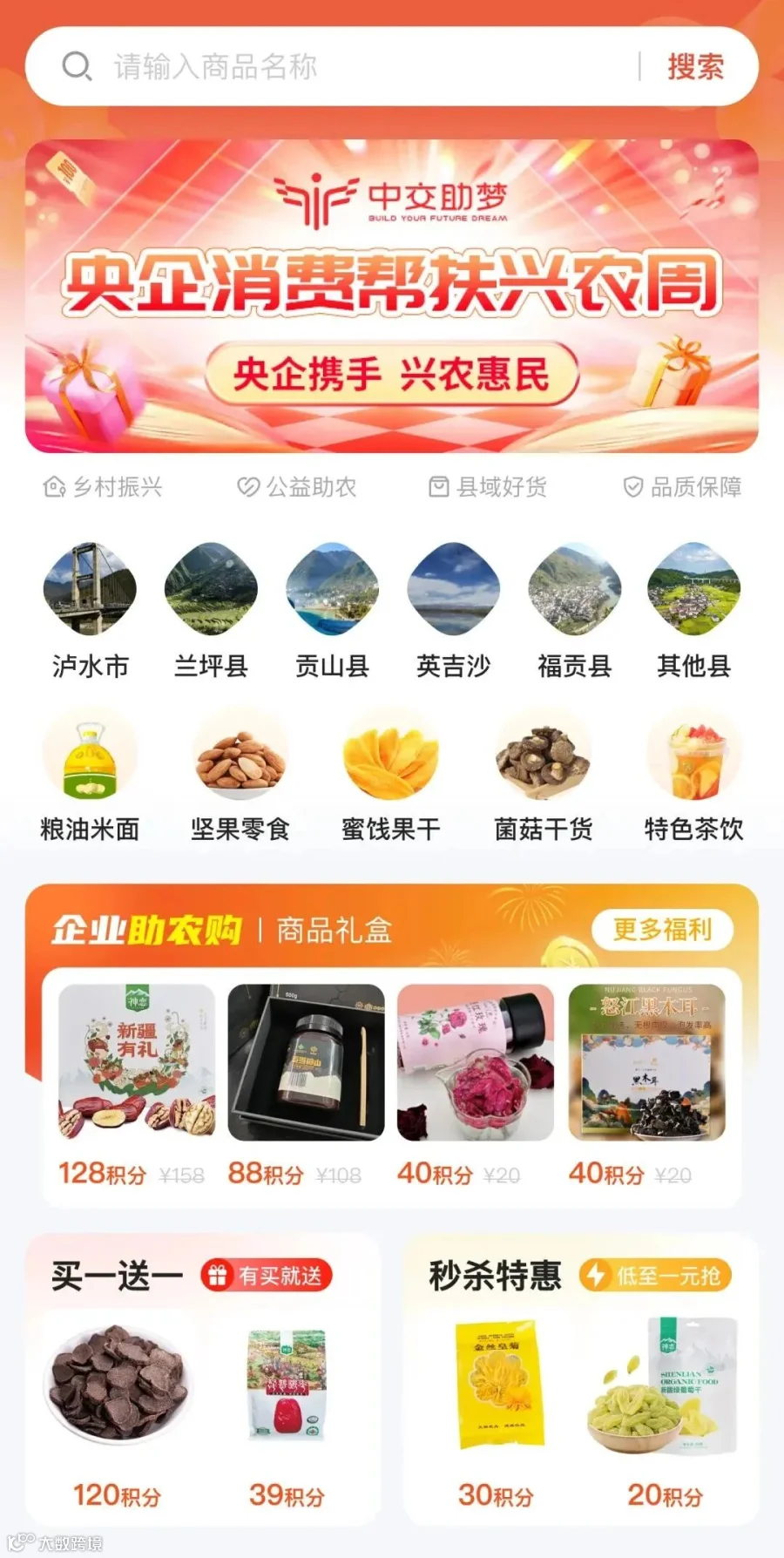784x1558 pixels.
Task: Tap the product name search field
Action: (348, 66)
